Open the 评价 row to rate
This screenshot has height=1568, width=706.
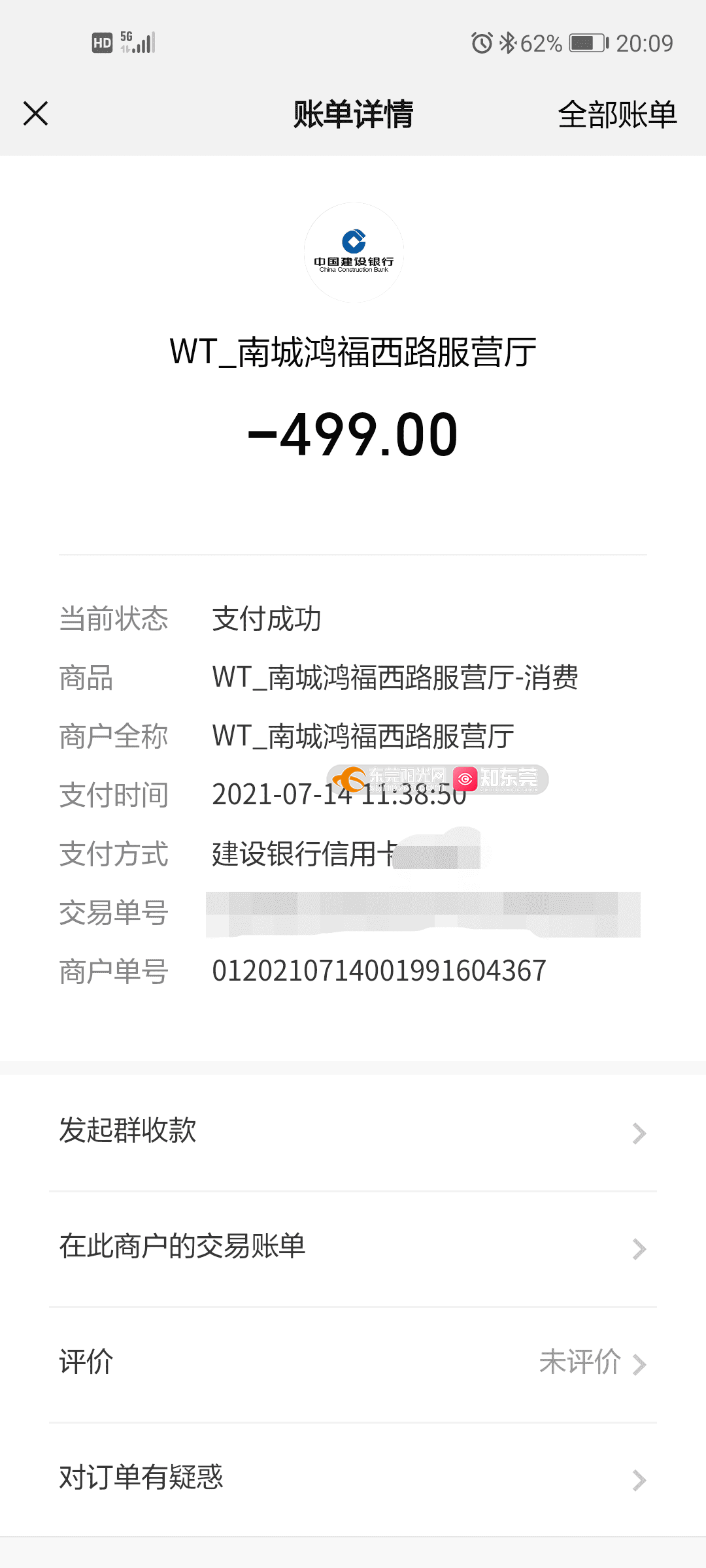(x=353, y=1364)
